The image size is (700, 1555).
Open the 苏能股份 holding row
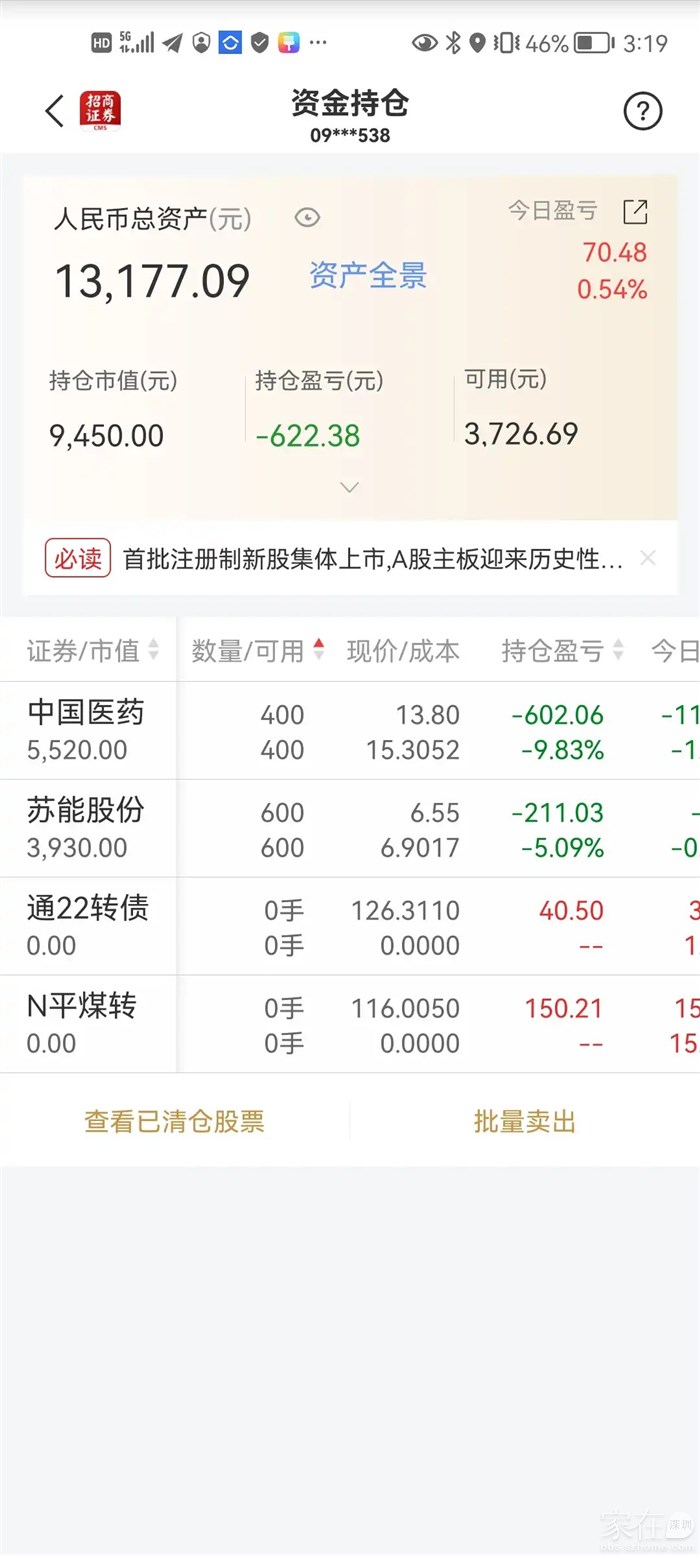(350, 829)
